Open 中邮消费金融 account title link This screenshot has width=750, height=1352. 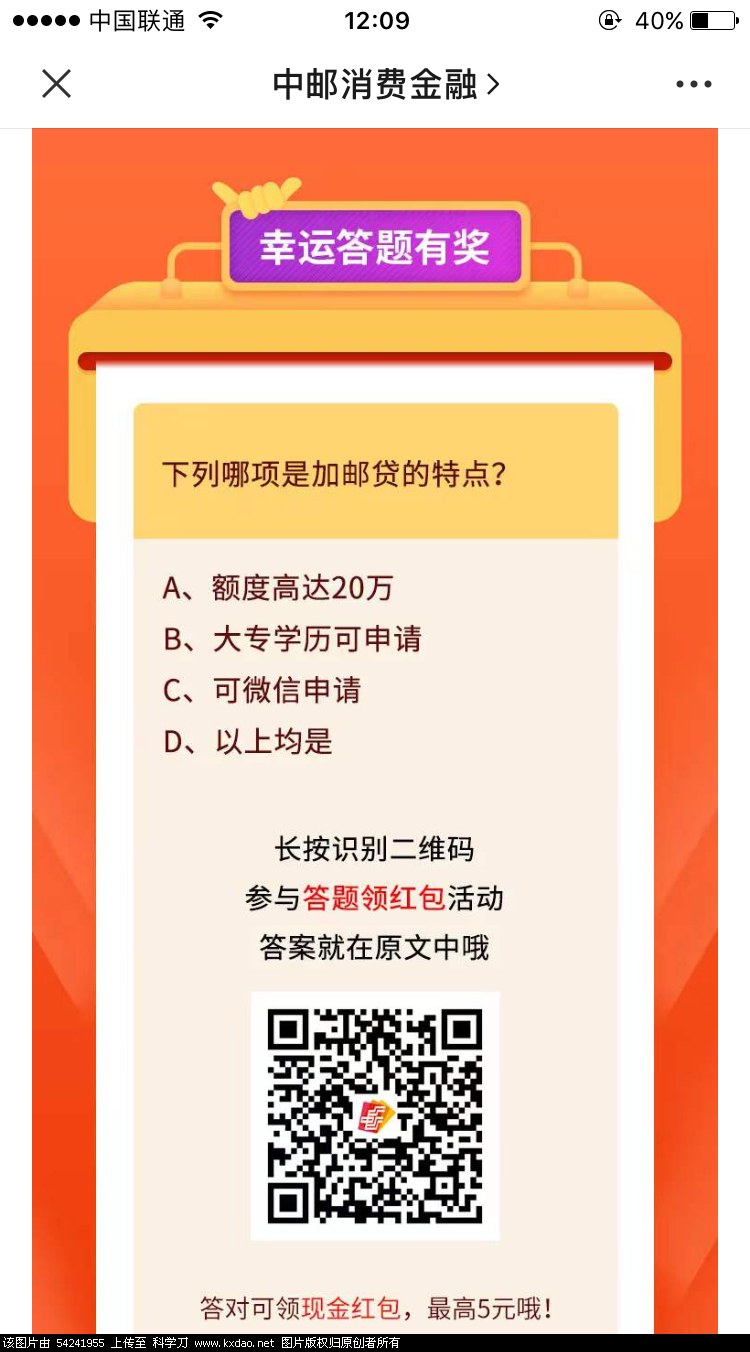pyautogui.click(x=385, y=85)
